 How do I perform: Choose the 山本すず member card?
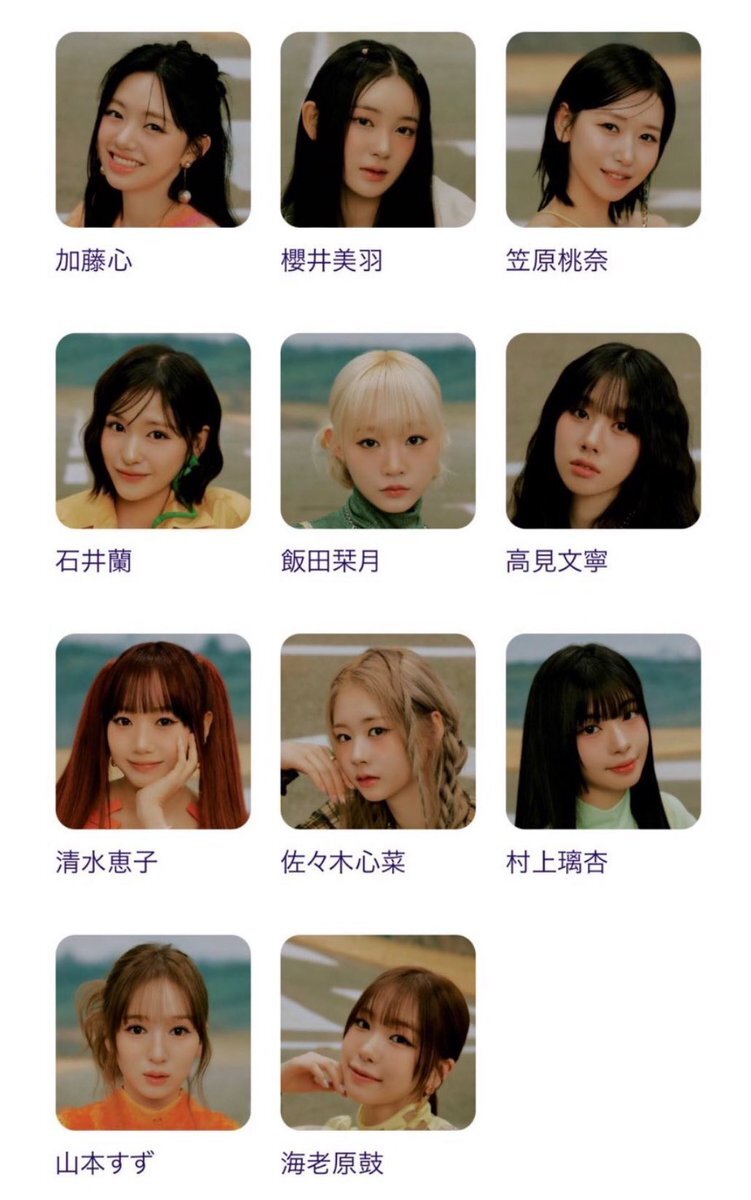[x=153, y=1033]
